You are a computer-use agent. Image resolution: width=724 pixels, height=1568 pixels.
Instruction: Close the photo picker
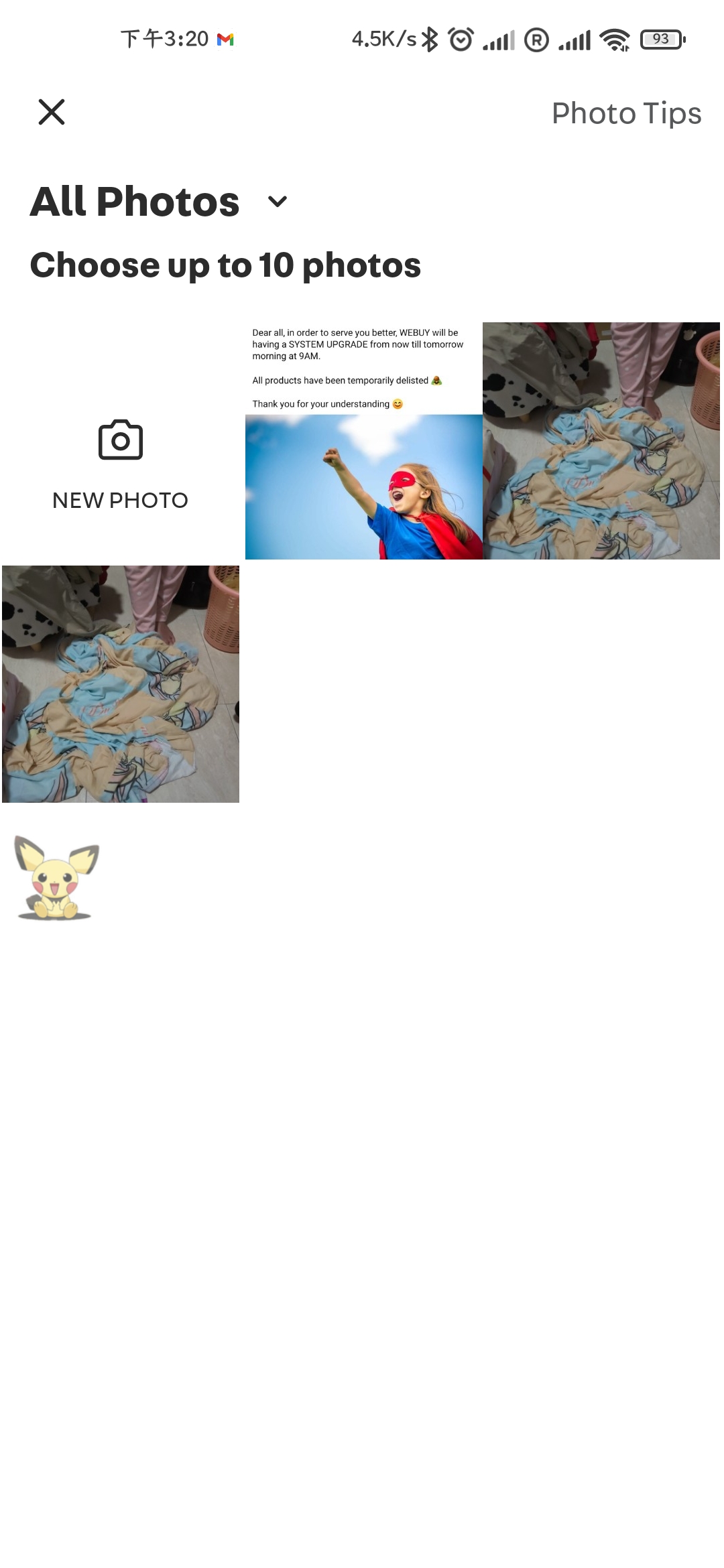[52, 112]
